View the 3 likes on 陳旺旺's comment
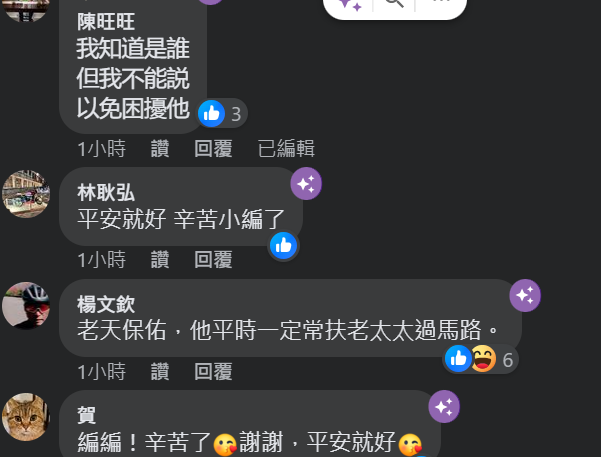601x457 pixels. [222, 113]
